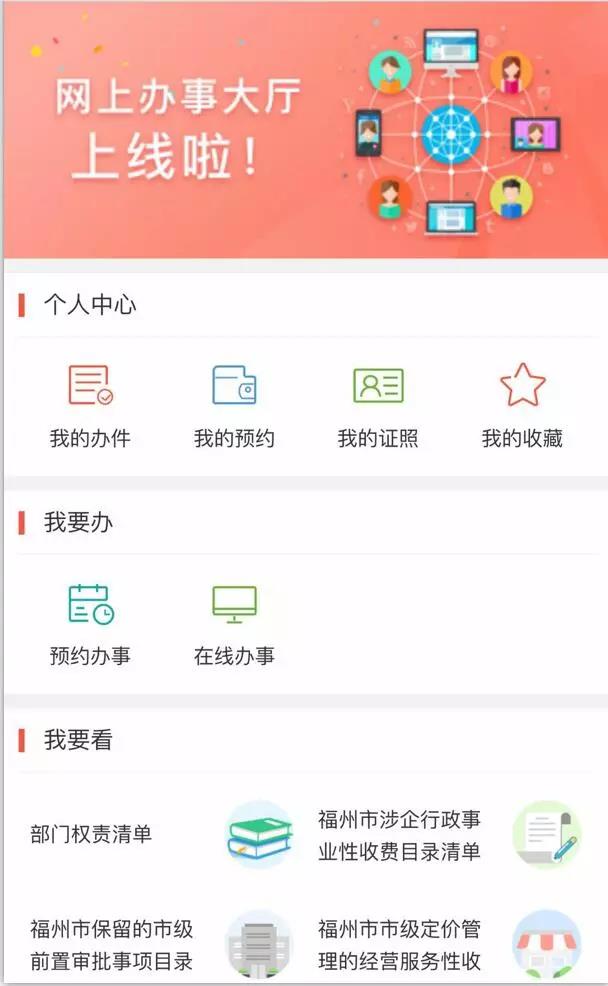
Task: Open the 网上办事大厅 banner
Action: (x=304, y=130)
